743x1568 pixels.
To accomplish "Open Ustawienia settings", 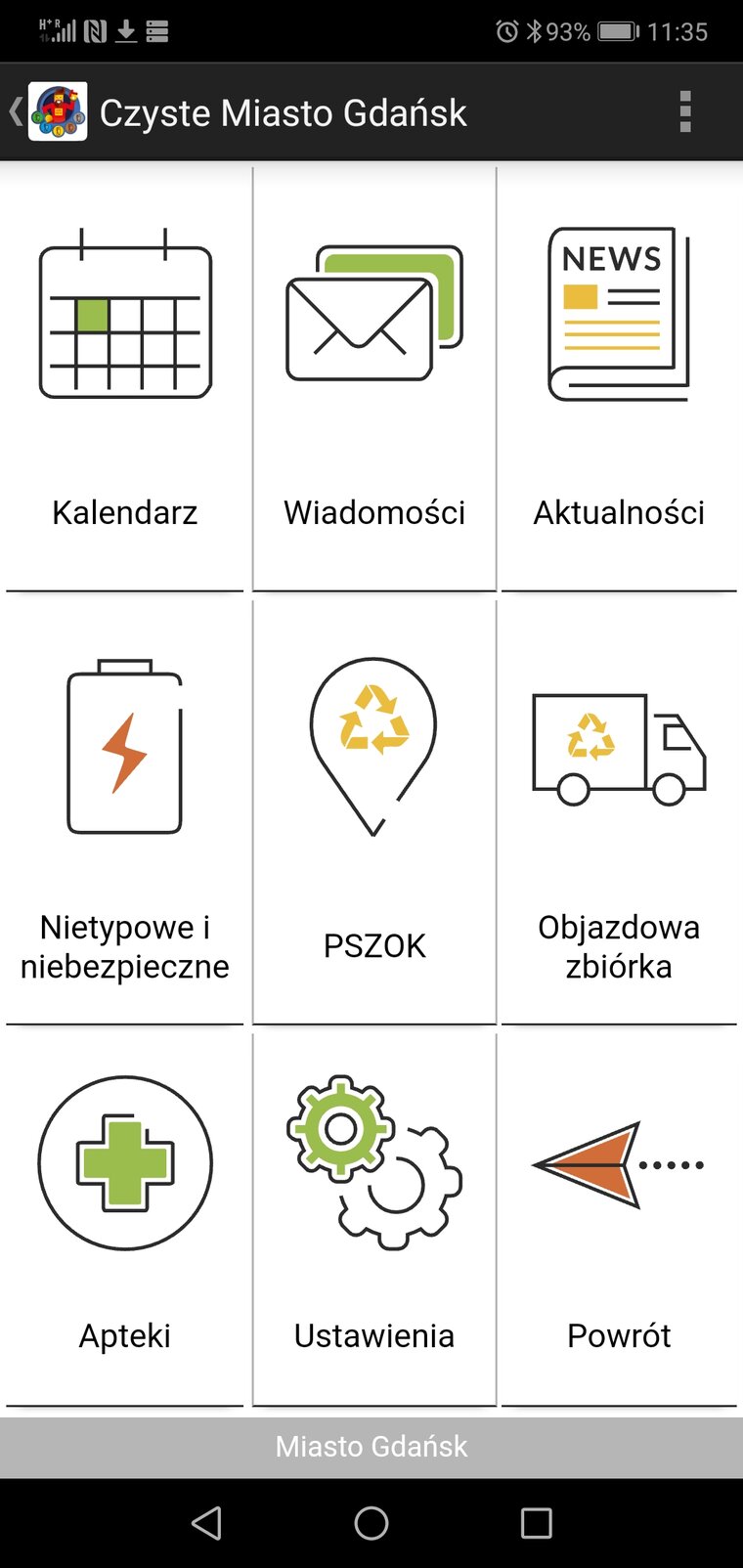I will (374, 1220).
